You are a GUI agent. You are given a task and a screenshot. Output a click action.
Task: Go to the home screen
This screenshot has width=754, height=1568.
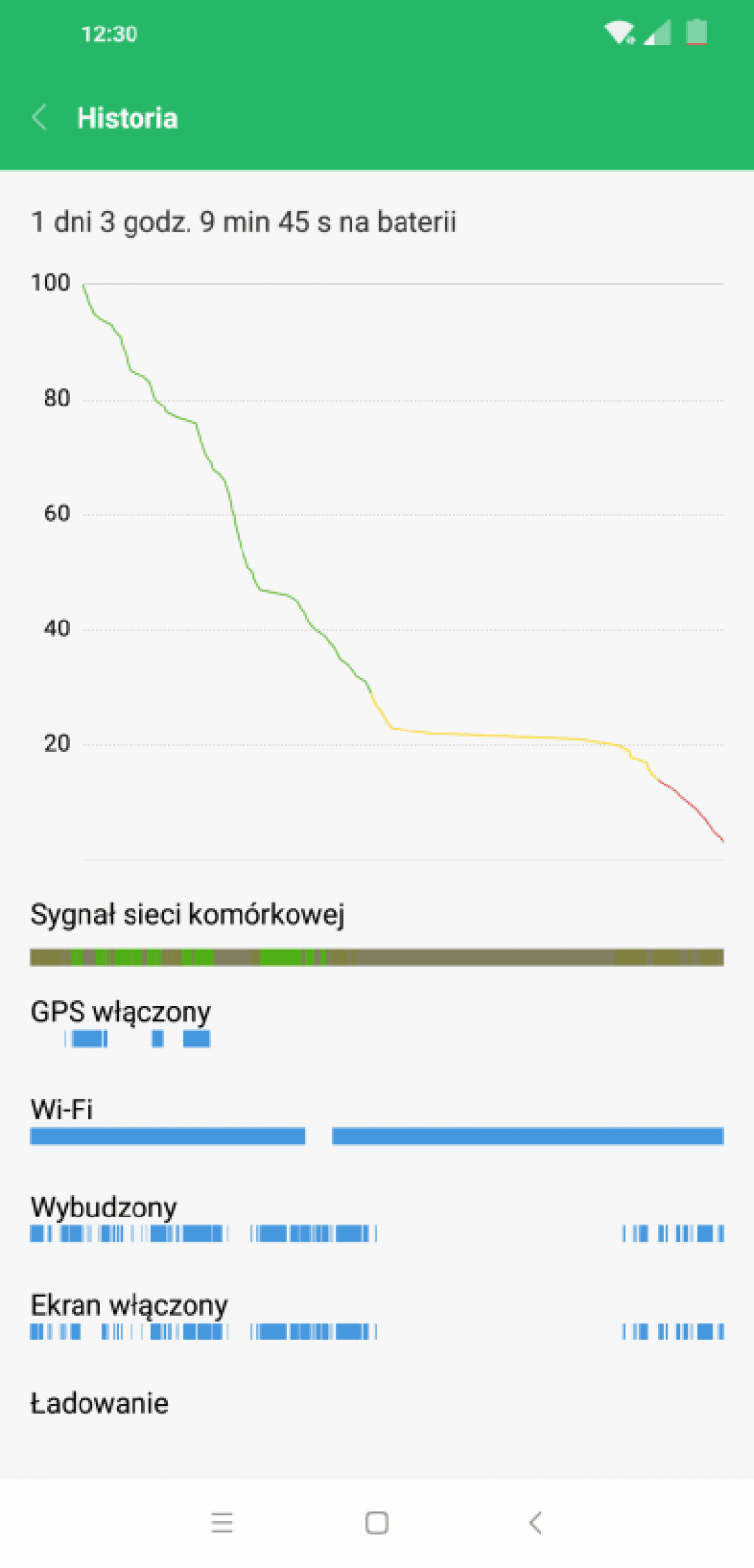[x=377, y=1522]
